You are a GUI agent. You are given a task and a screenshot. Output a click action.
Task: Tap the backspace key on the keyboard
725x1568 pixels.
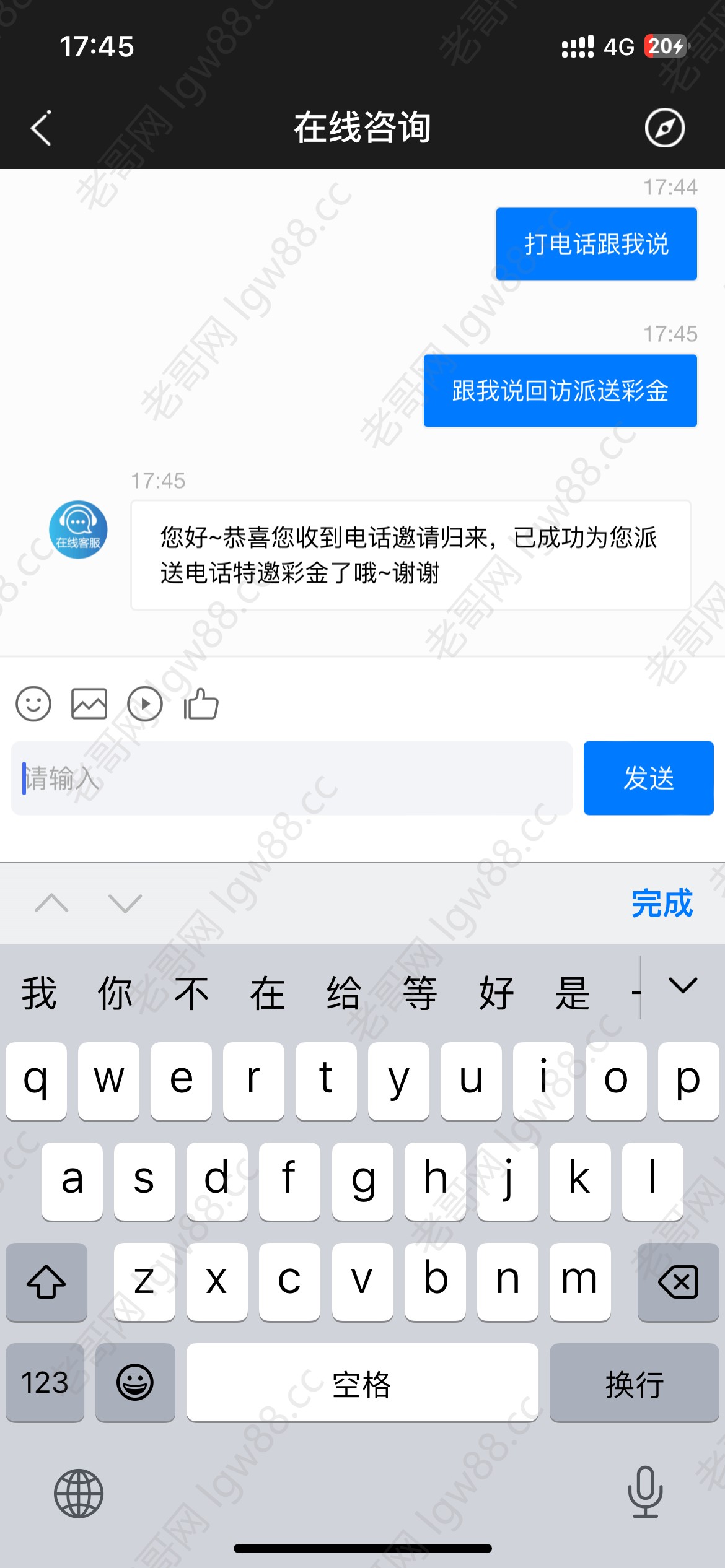coord(678,1282)
